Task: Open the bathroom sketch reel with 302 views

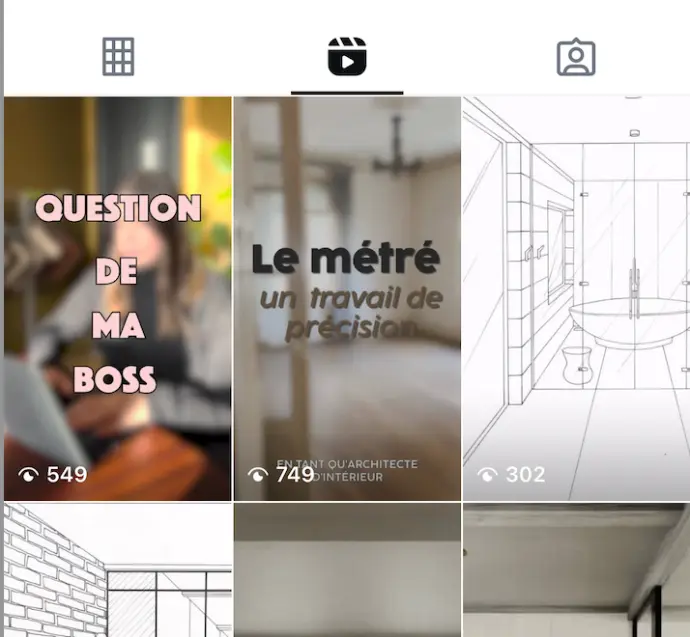Action: click(x=576, y=298)
